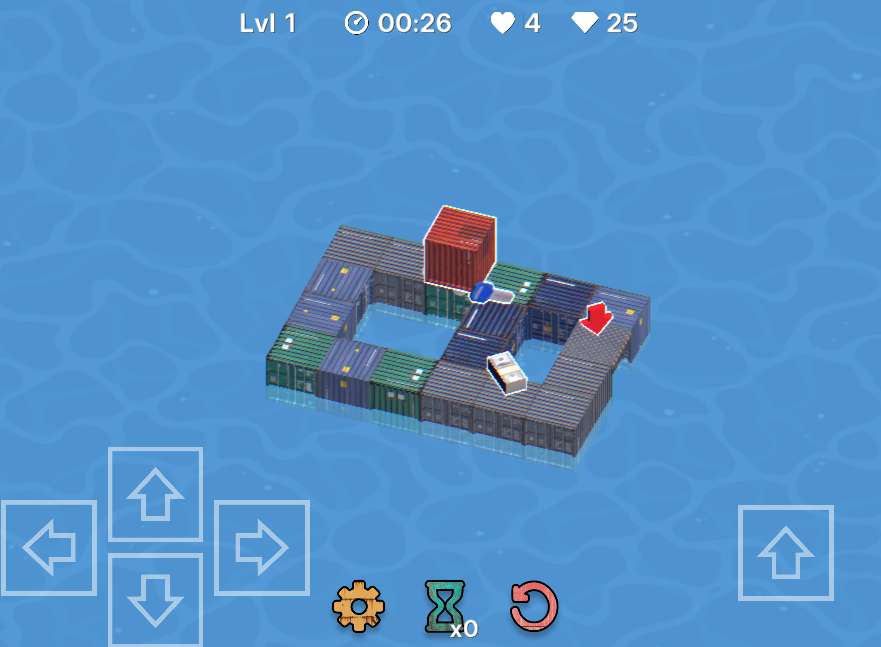This screenshot has width=881, height=647.
Task: Tap the down arrow in the d-pad
Action: pos(155,599)
